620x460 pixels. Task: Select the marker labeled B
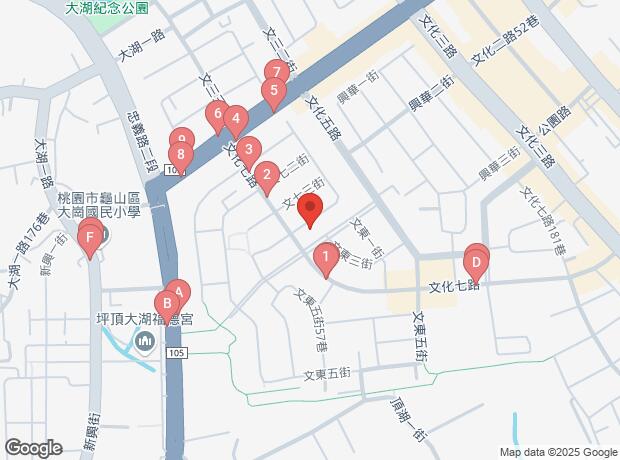point(165,303)
